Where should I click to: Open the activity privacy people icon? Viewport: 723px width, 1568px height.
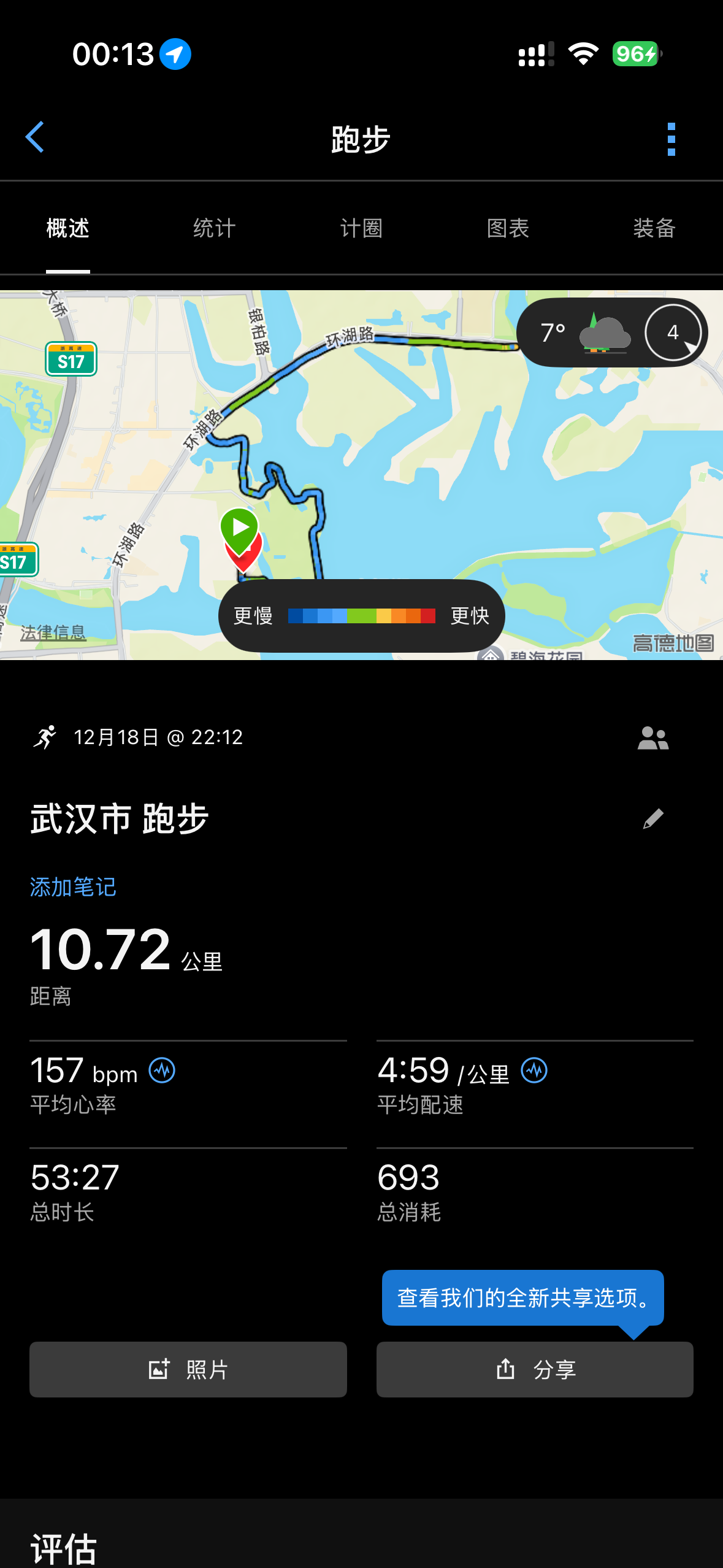(x=652, y=738)
